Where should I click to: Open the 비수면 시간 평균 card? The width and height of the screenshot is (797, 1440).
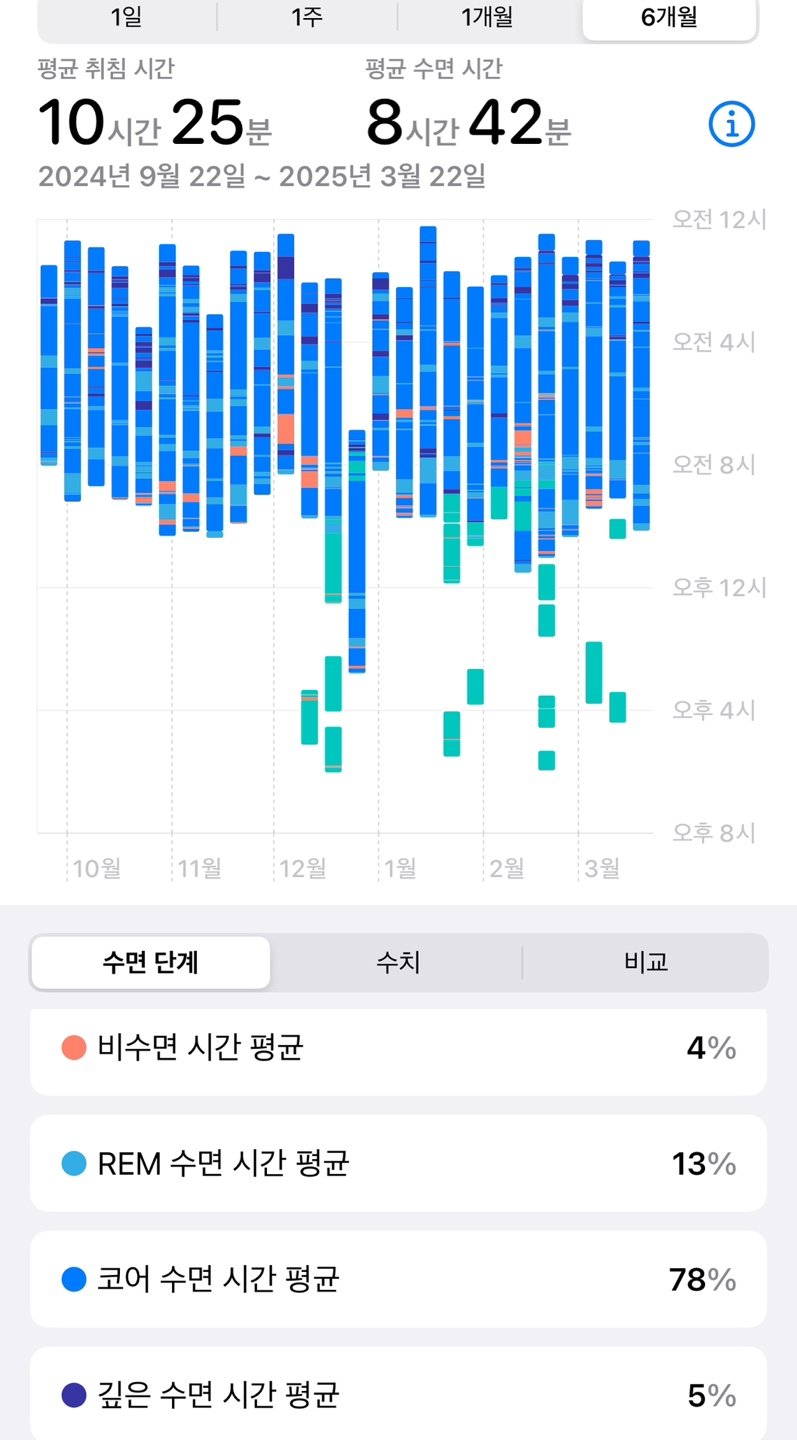[x=398, y=1050]
